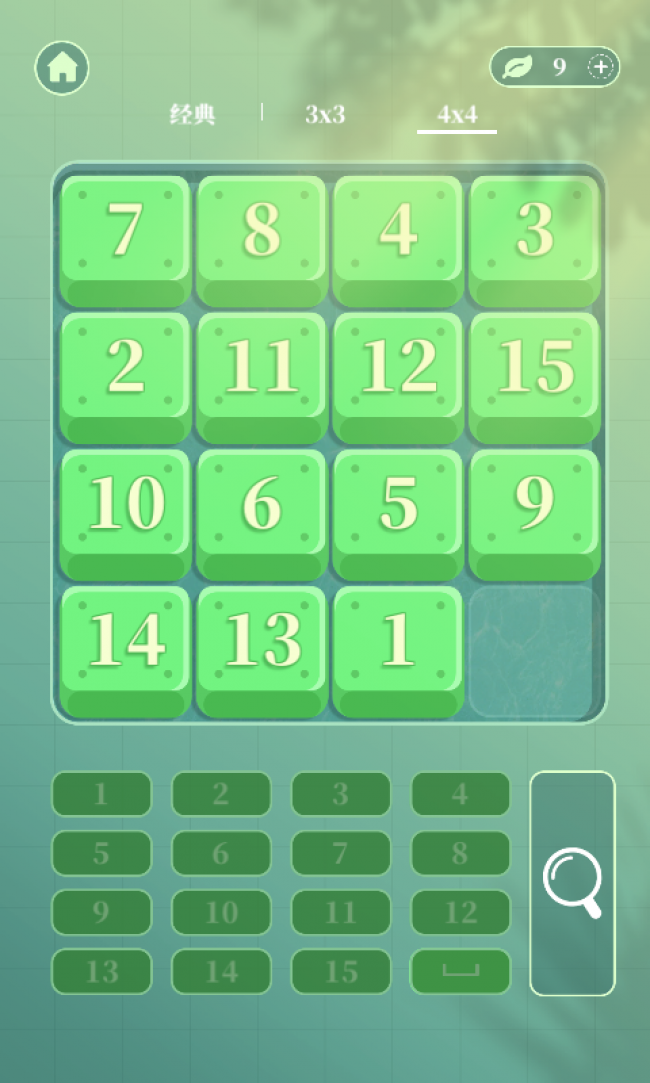Tap tile 7 on the puzzle board

pyautogui.click(x=125, y=236)
